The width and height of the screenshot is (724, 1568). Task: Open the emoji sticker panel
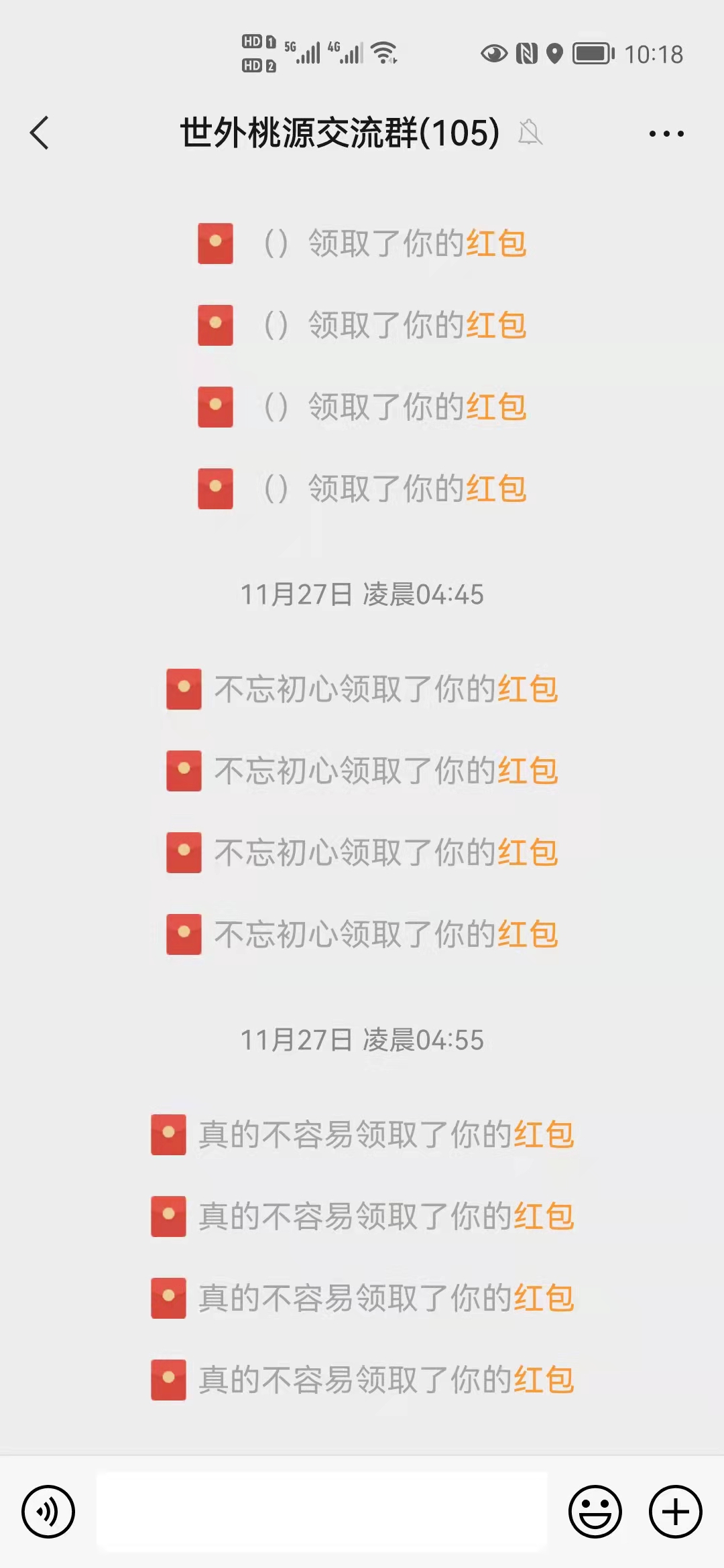tap(595, 1511)
